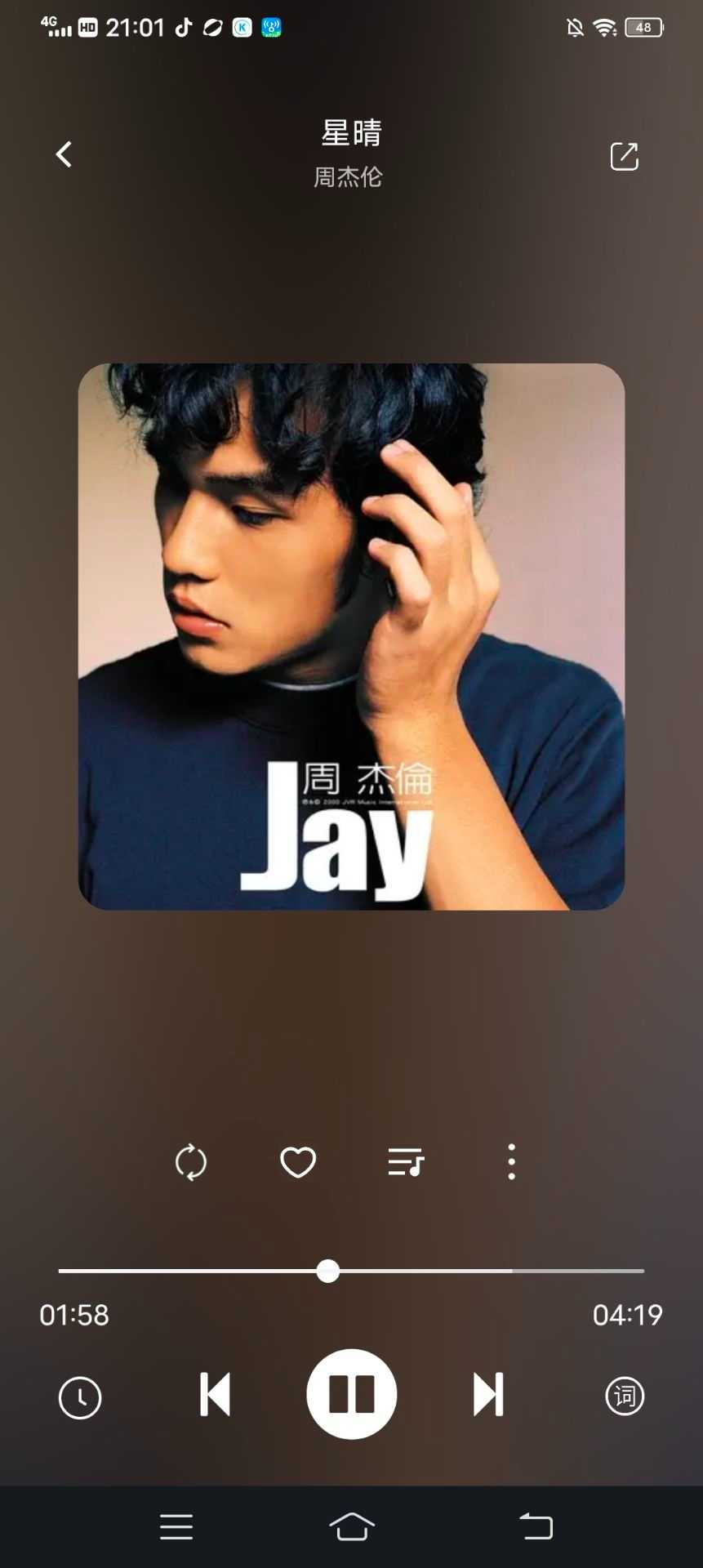Open the current play queue

pyautogui.click(x=405, y=1161)
